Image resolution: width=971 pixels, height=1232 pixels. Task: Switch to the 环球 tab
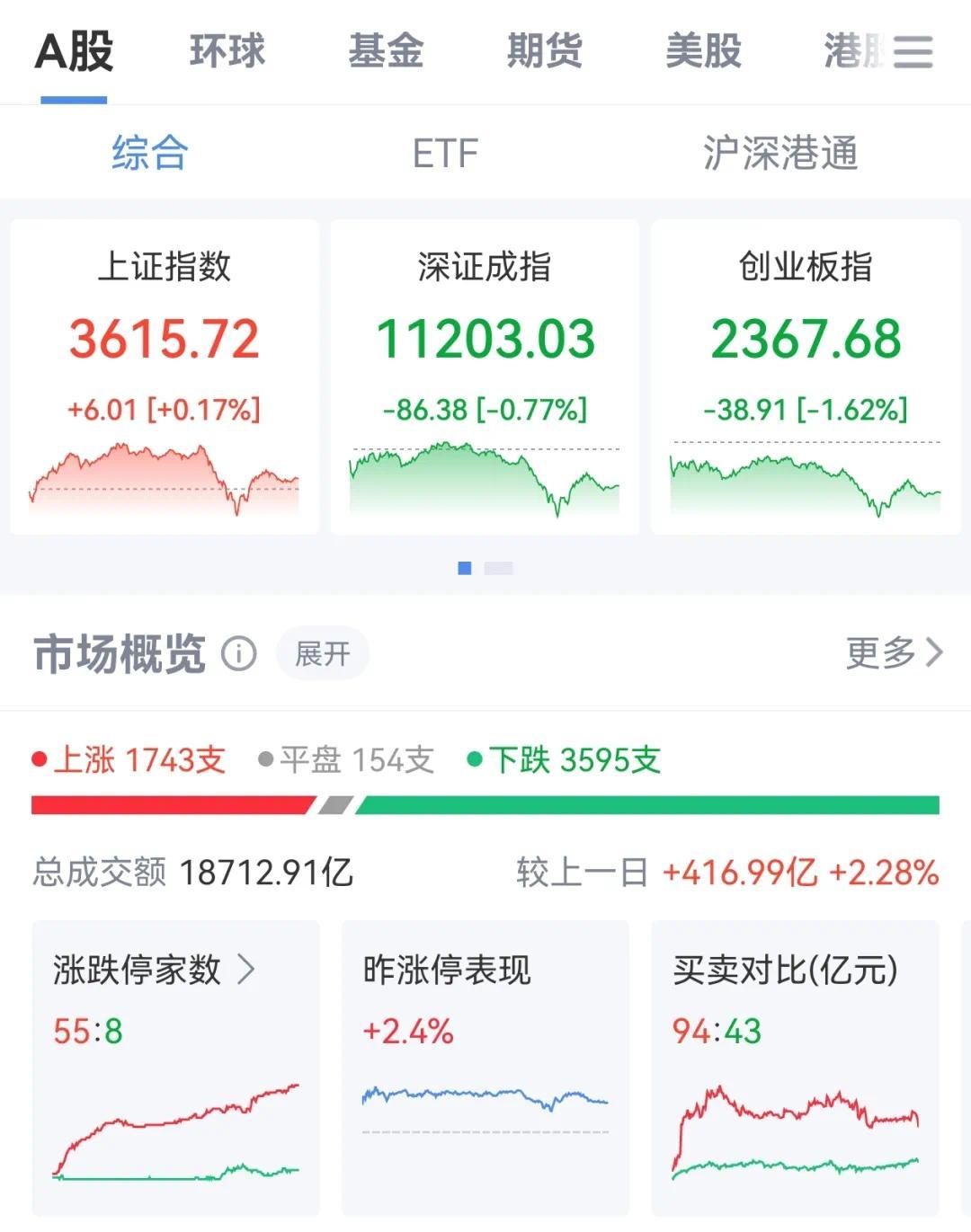click(x=227, y=51)
